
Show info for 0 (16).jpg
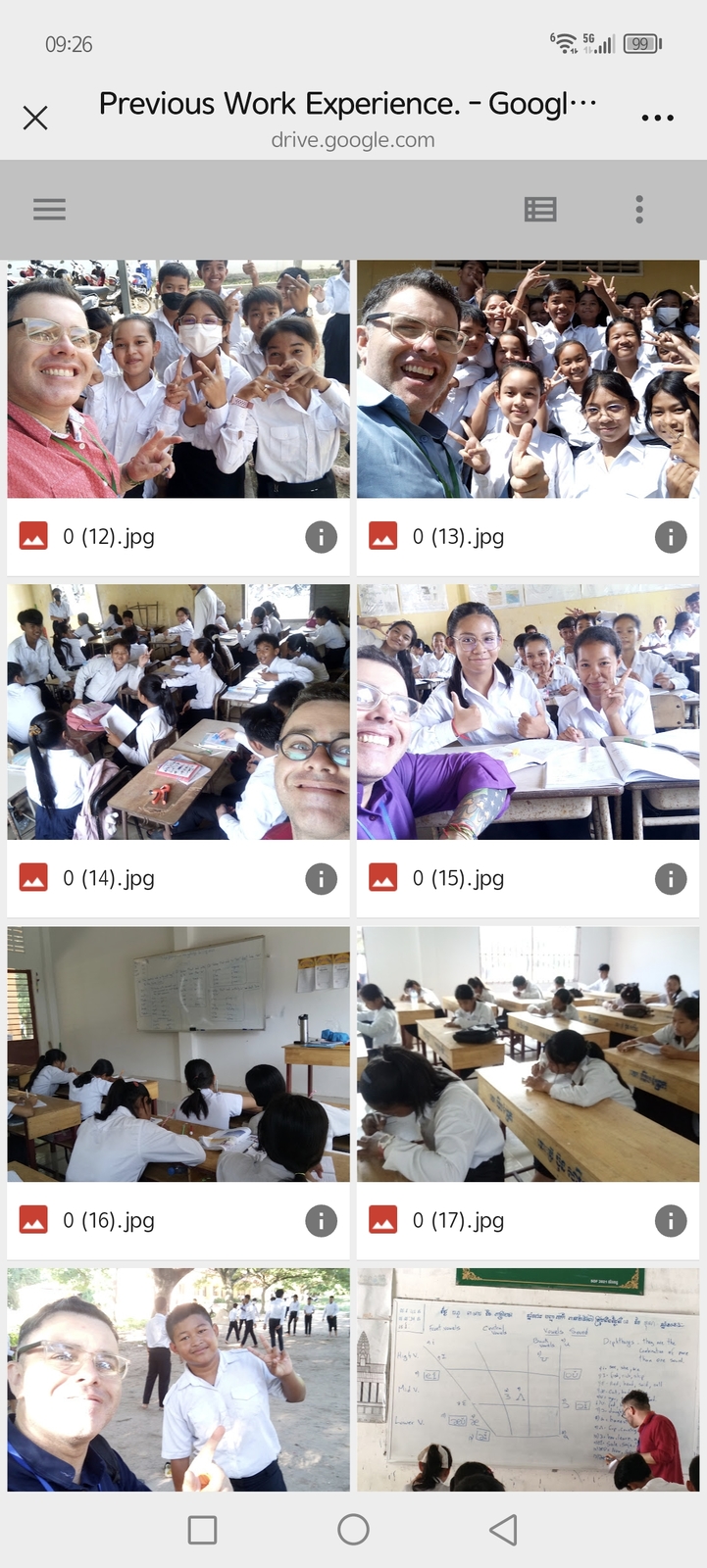(321, 1221)
